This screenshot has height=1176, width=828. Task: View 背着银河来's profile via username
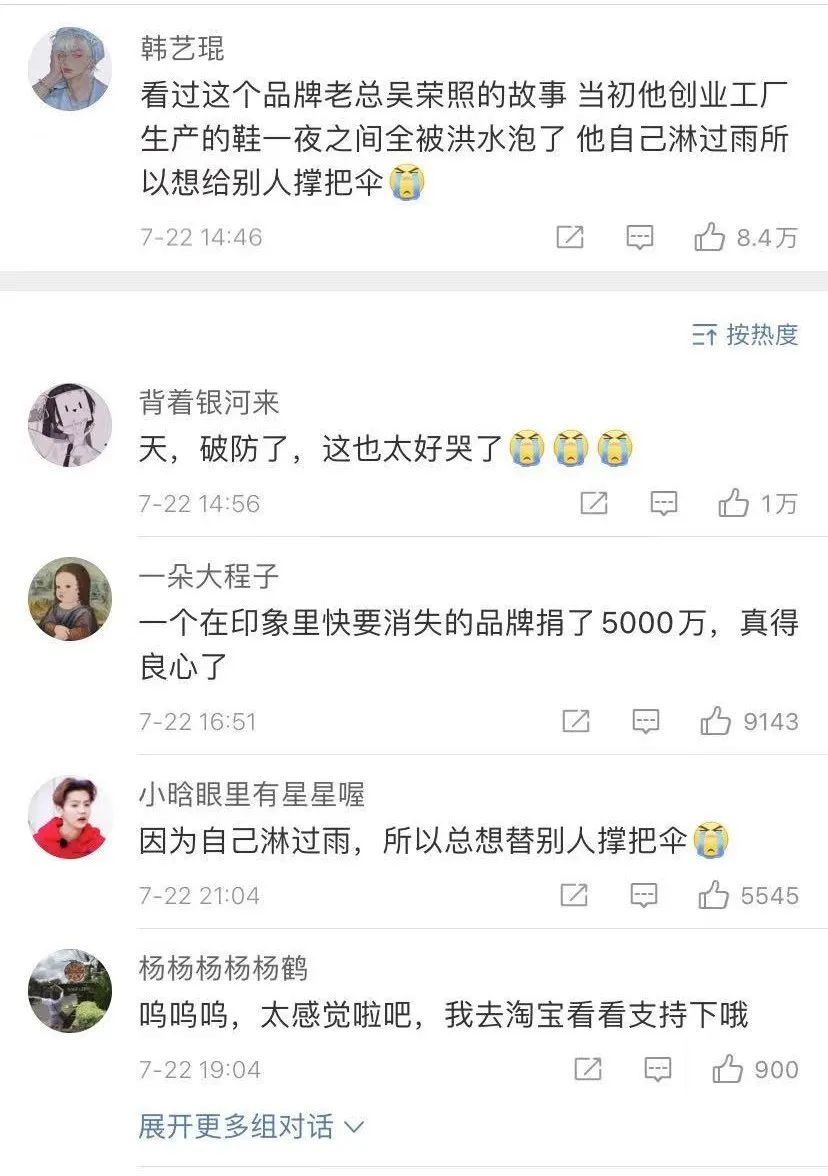pyautogui.click(x=209, y=403)
